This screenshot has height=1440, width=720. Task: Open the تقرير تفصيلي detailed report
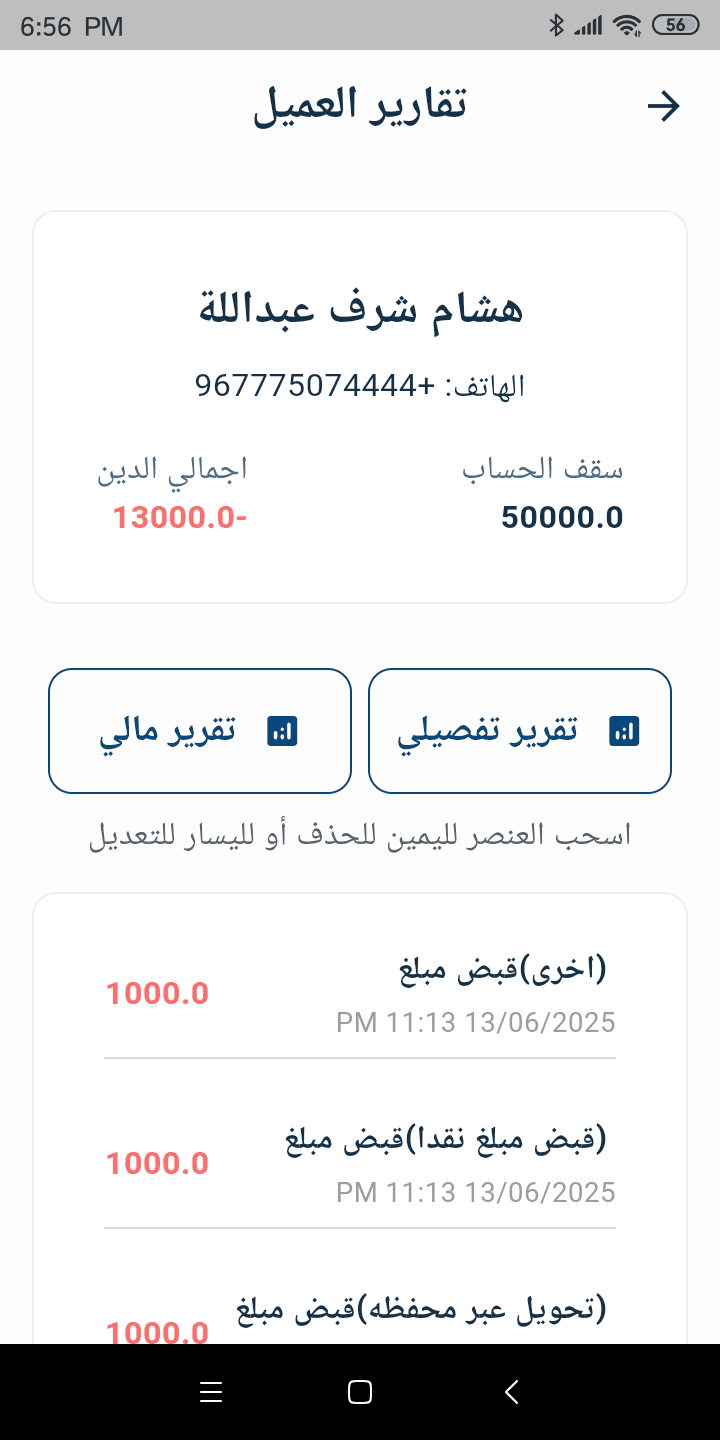coord(519,730)
